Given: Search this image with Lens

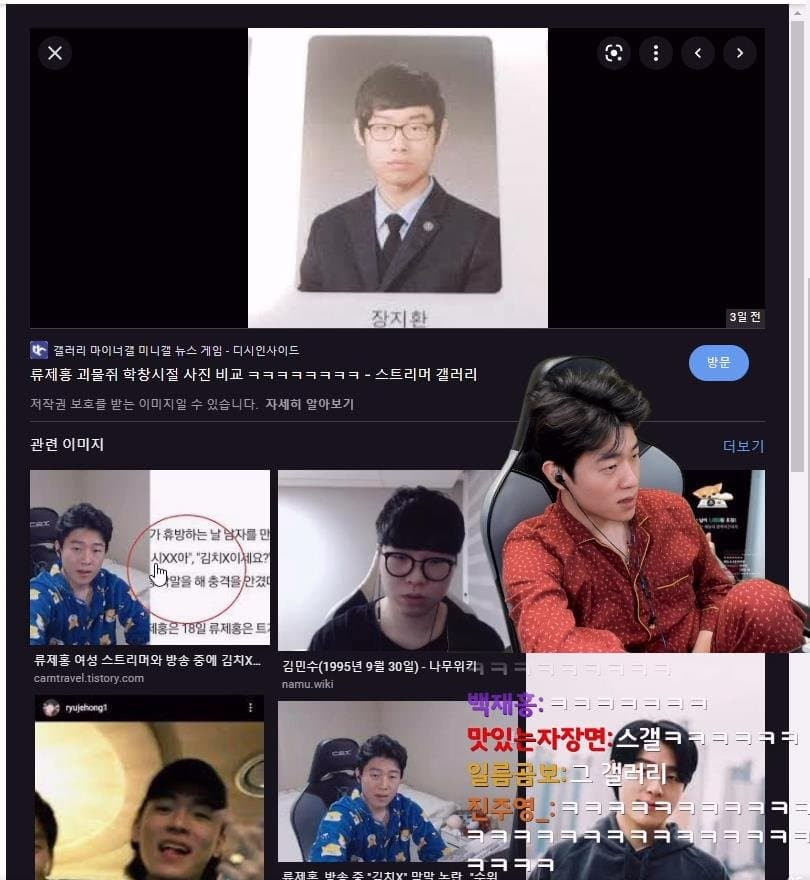Looking at the screenshot, I should click(x=614, y=53).
